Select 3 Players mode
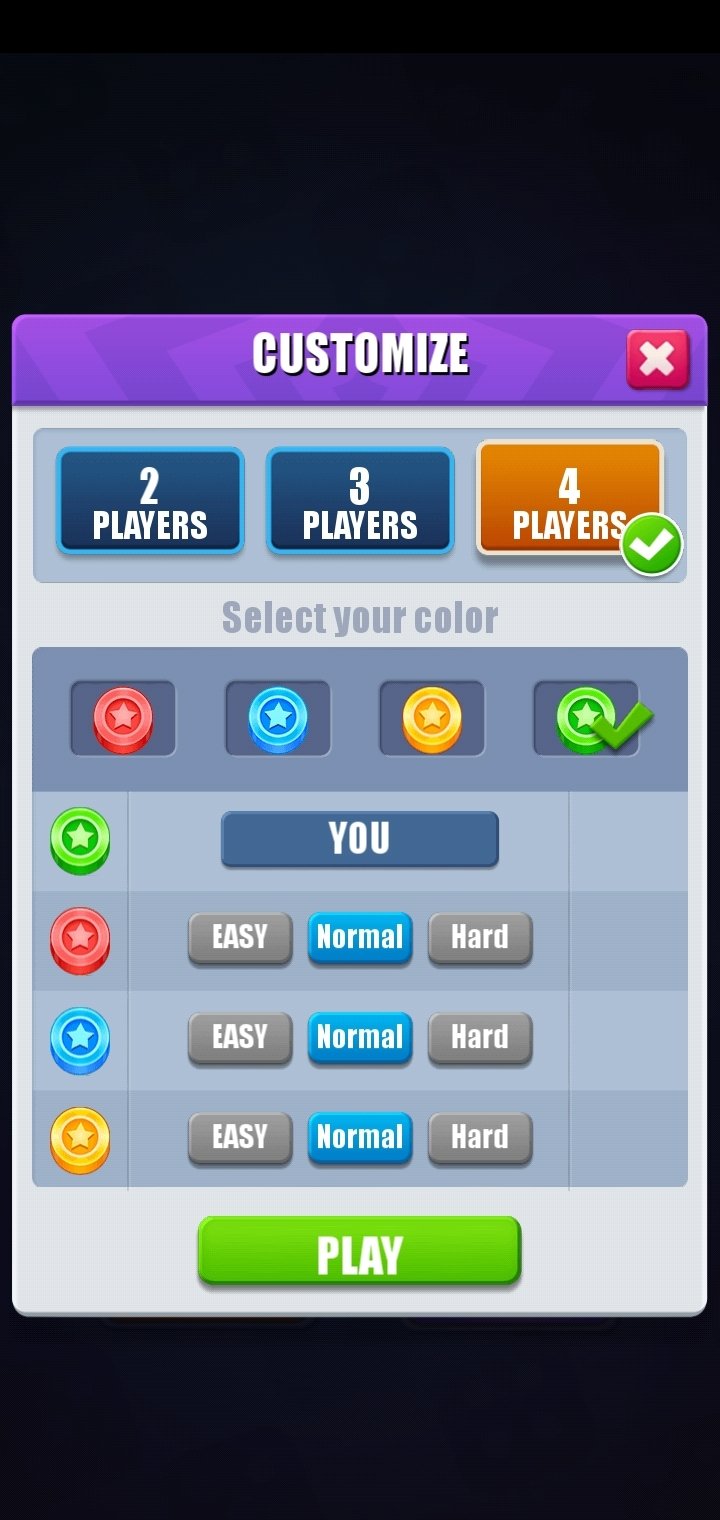 360,500
